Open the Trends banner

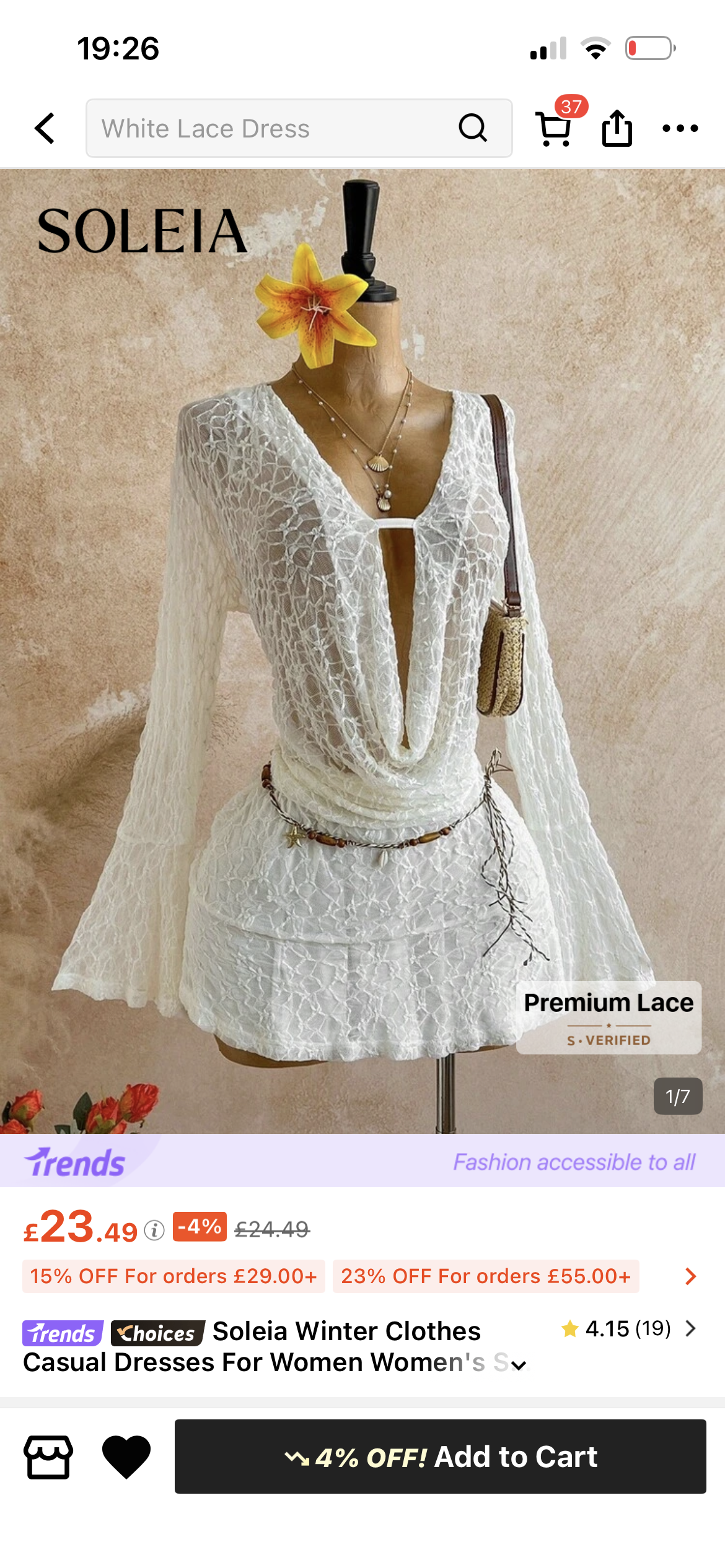click(362, 1161)
